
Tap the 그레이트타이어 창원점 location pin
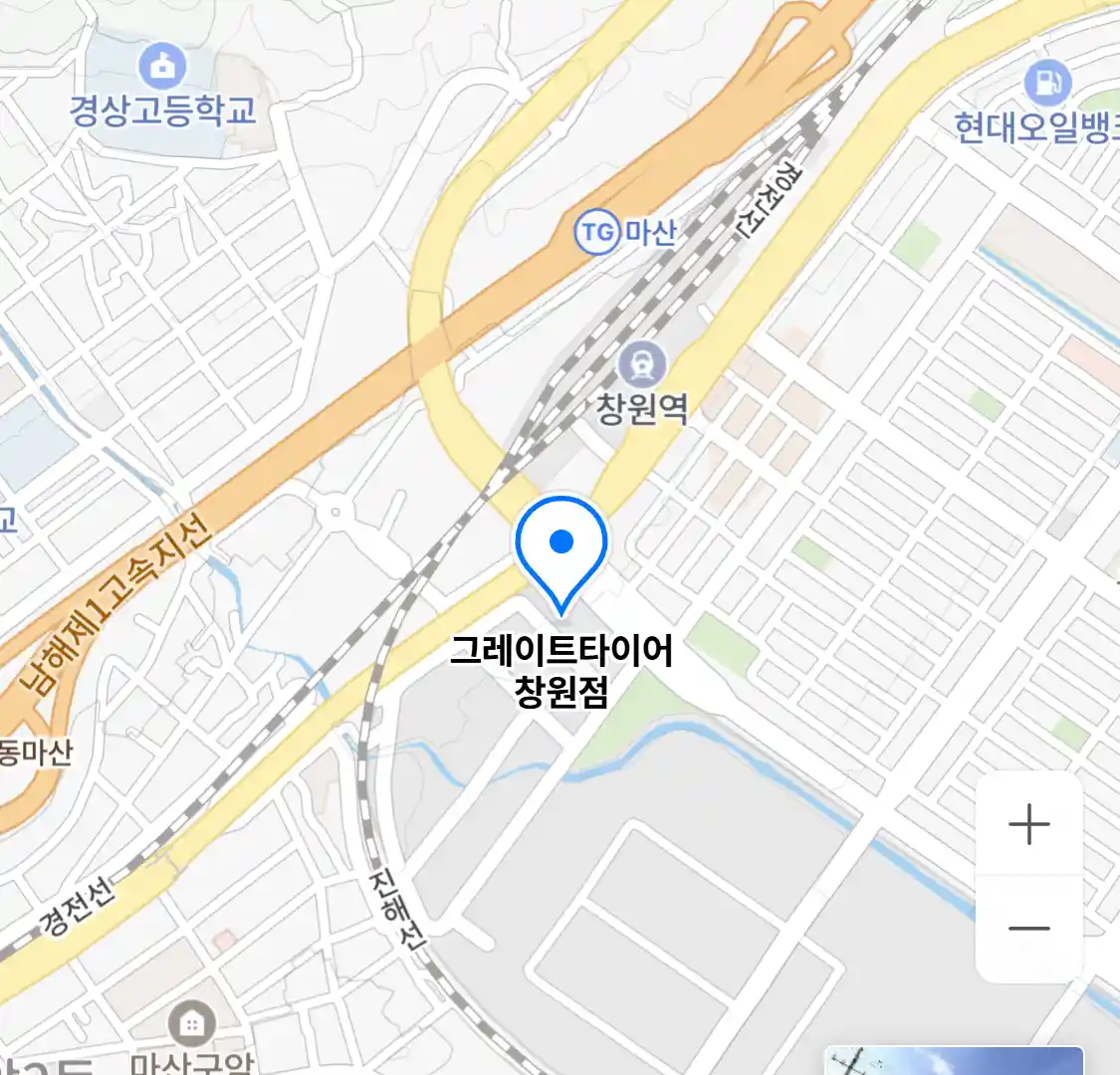(x=561, y=546)
